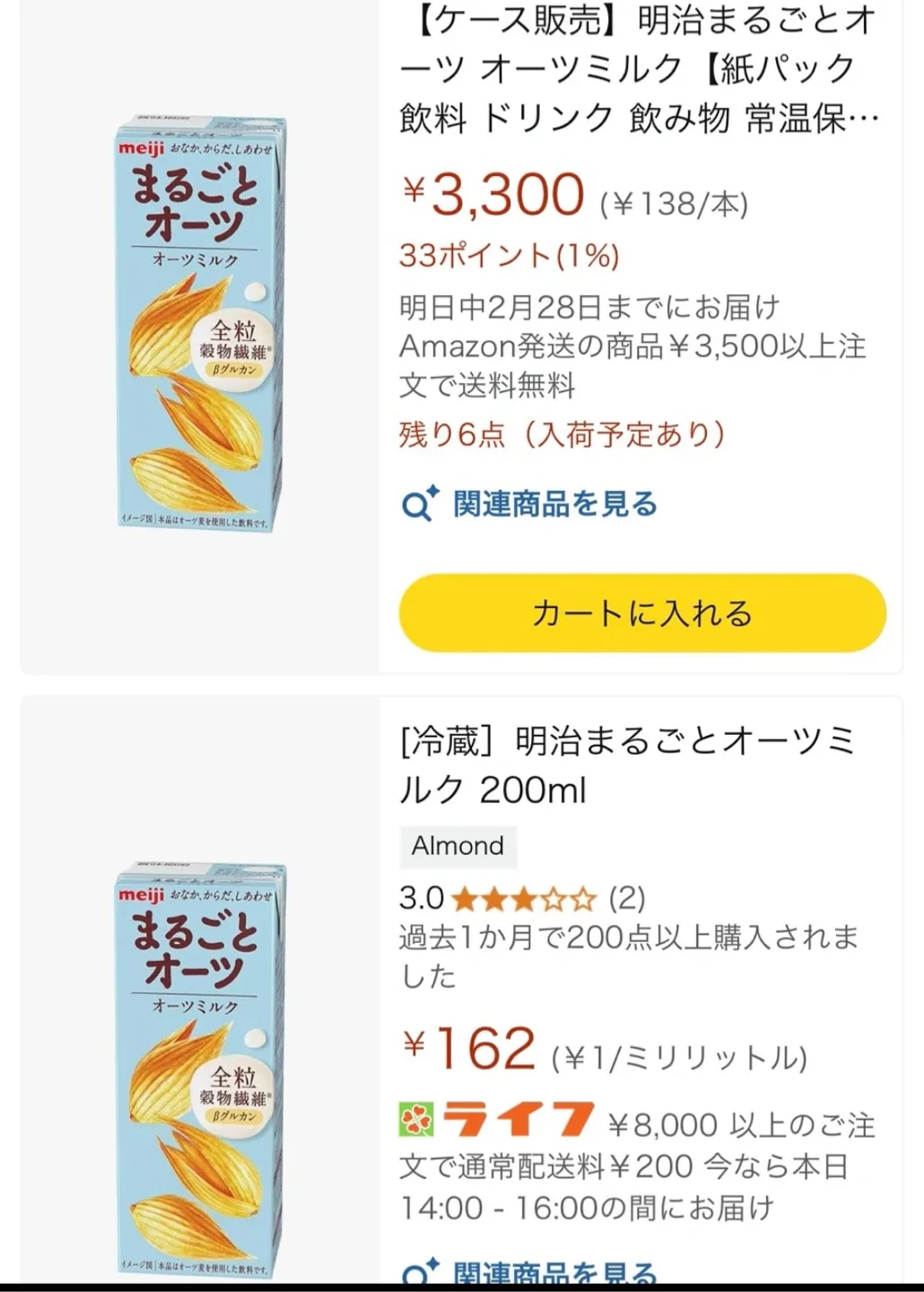Viewport: 924px width, 1292px height.
Task: Open the ケース販売 明治まるごとオーツ listing title
Action: pyautogui.click(x=639, y=70)
